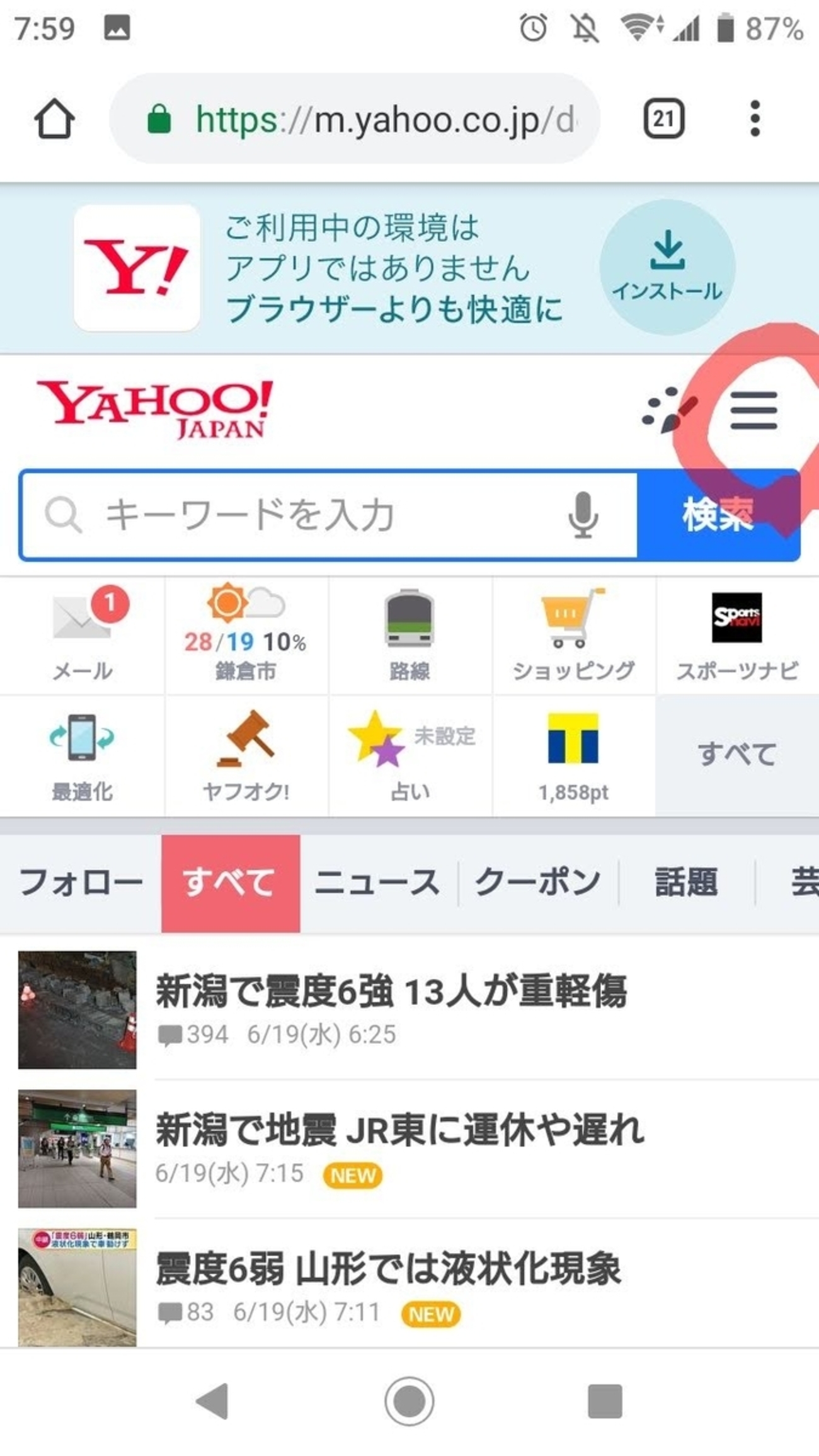Show all services with すべて tile
The height and width of the screenshot is (1456, 819).
click(737, 755)
